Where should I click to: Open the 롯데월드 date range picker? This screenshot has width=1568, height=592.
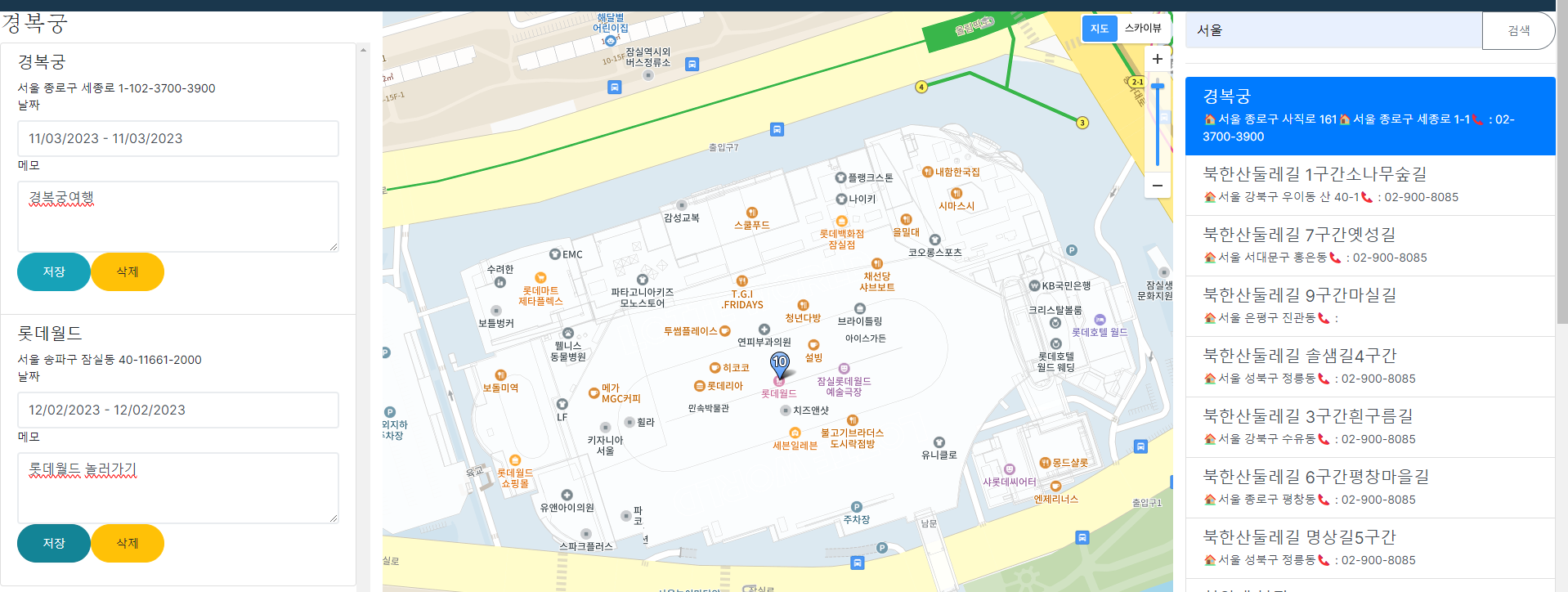178,410
